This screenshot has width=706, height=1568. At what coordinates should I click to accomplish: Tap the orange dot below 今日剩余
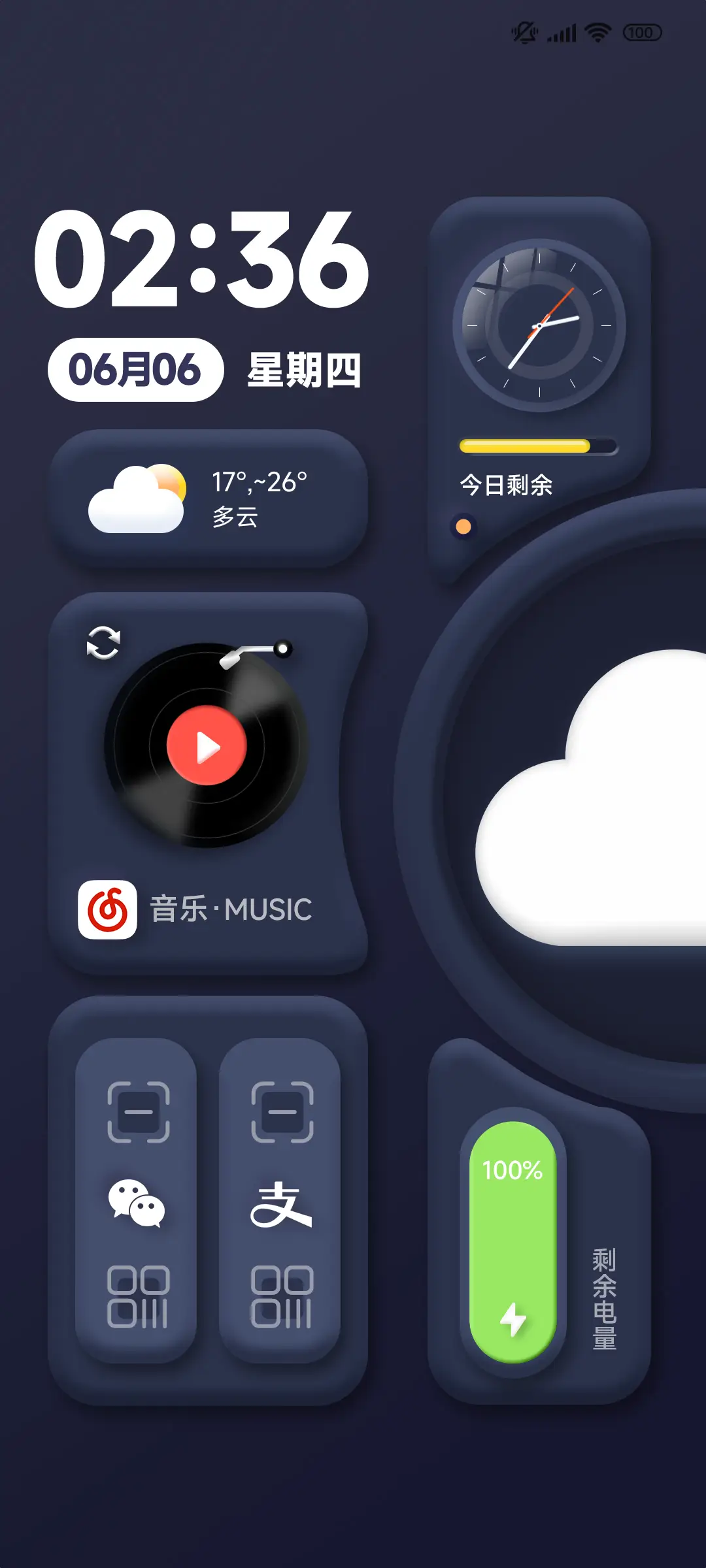[x=463, y=527]
